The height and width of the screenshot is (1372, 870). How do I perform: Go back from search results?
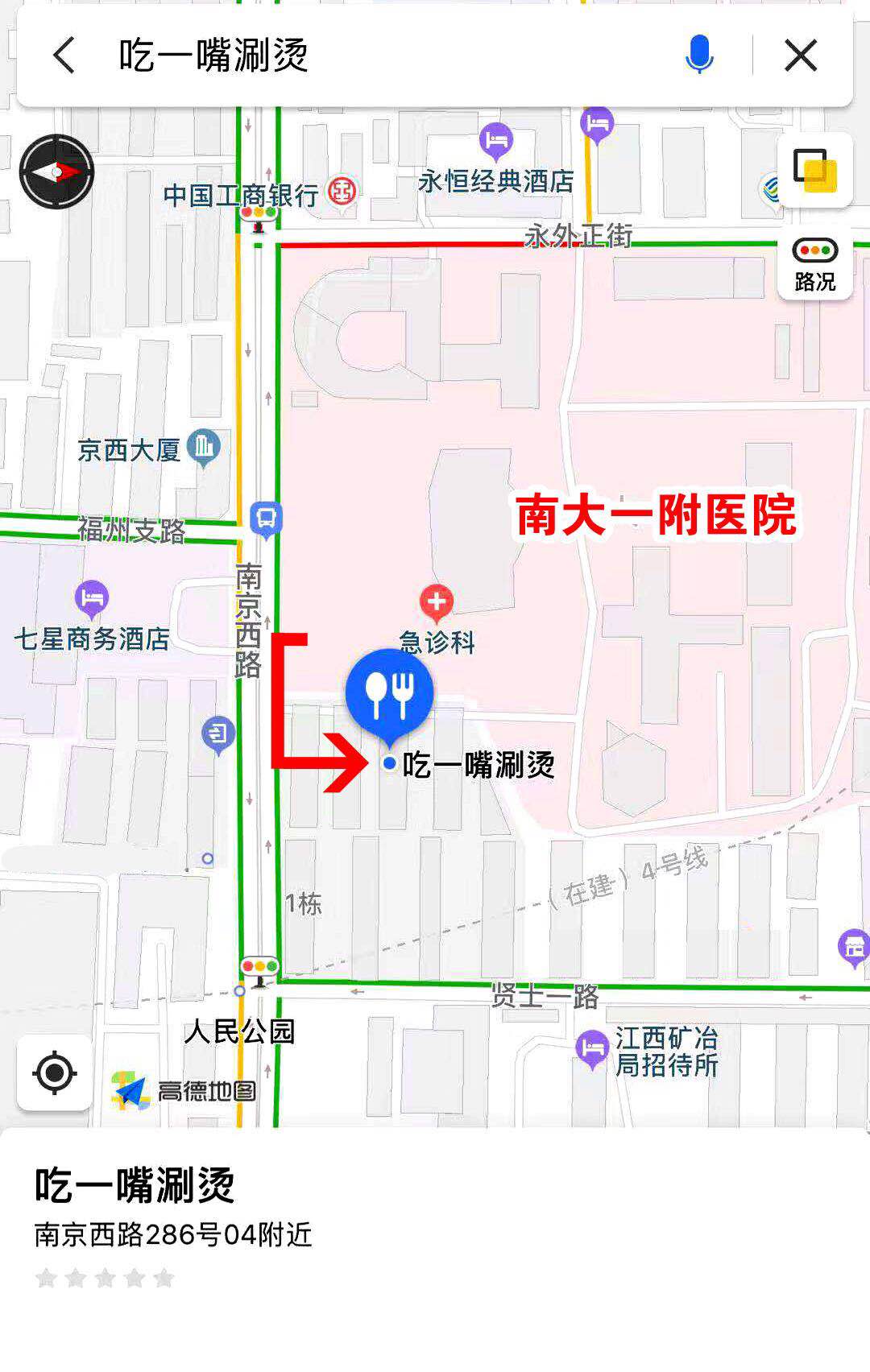coord(64,56)
